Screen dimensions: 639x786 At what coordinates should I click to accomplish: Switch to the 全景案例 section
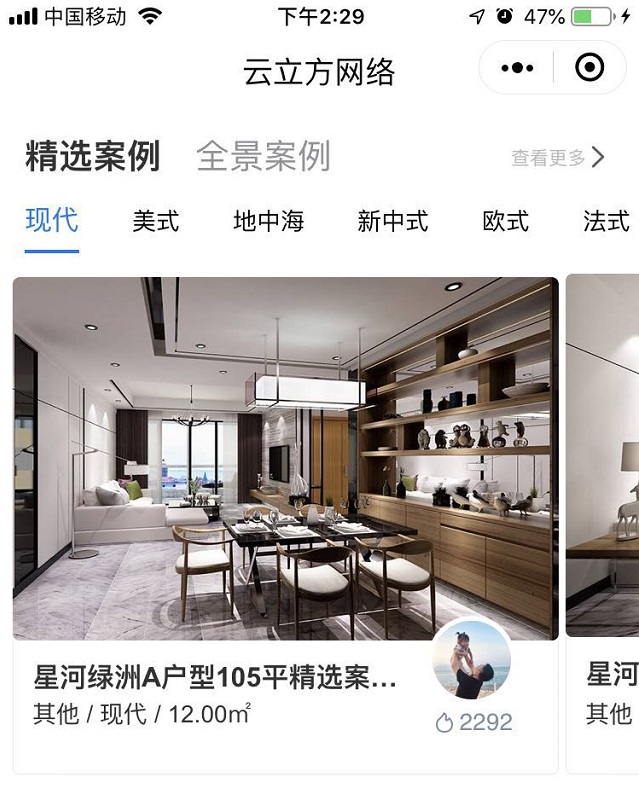tap(263, 156)
